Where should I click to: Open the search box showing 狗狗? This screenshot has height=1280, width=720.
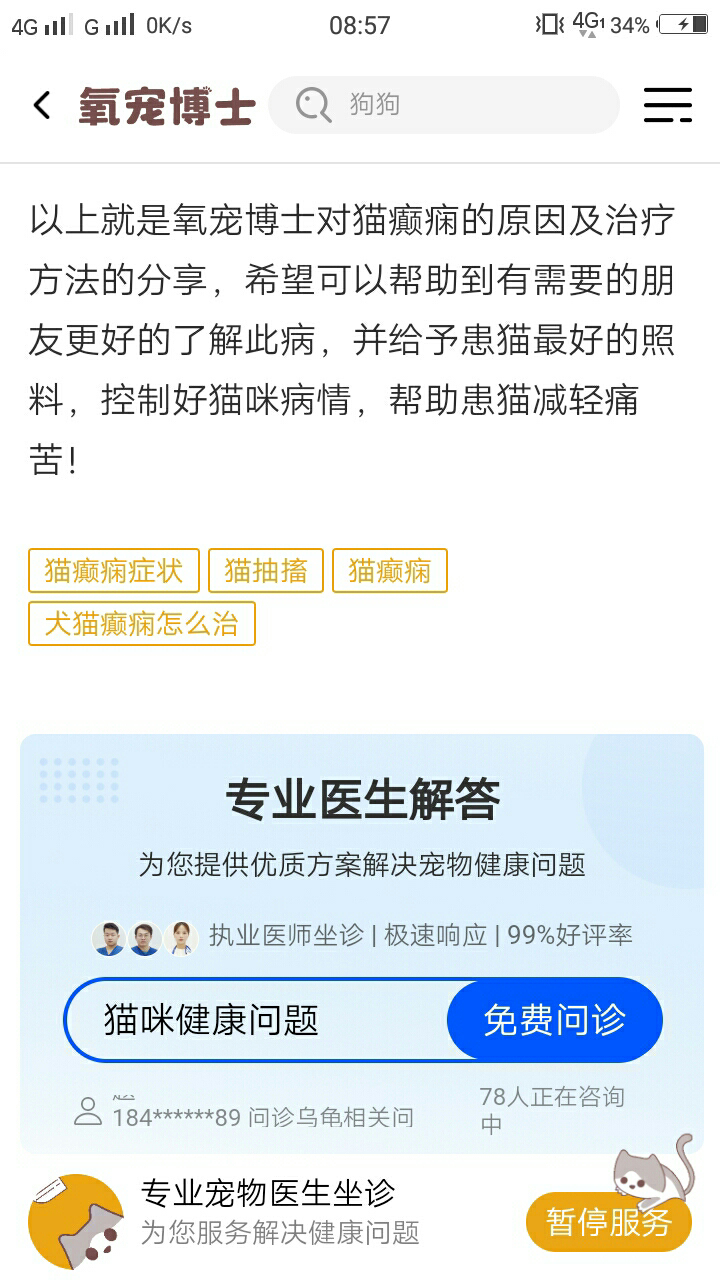444,105
